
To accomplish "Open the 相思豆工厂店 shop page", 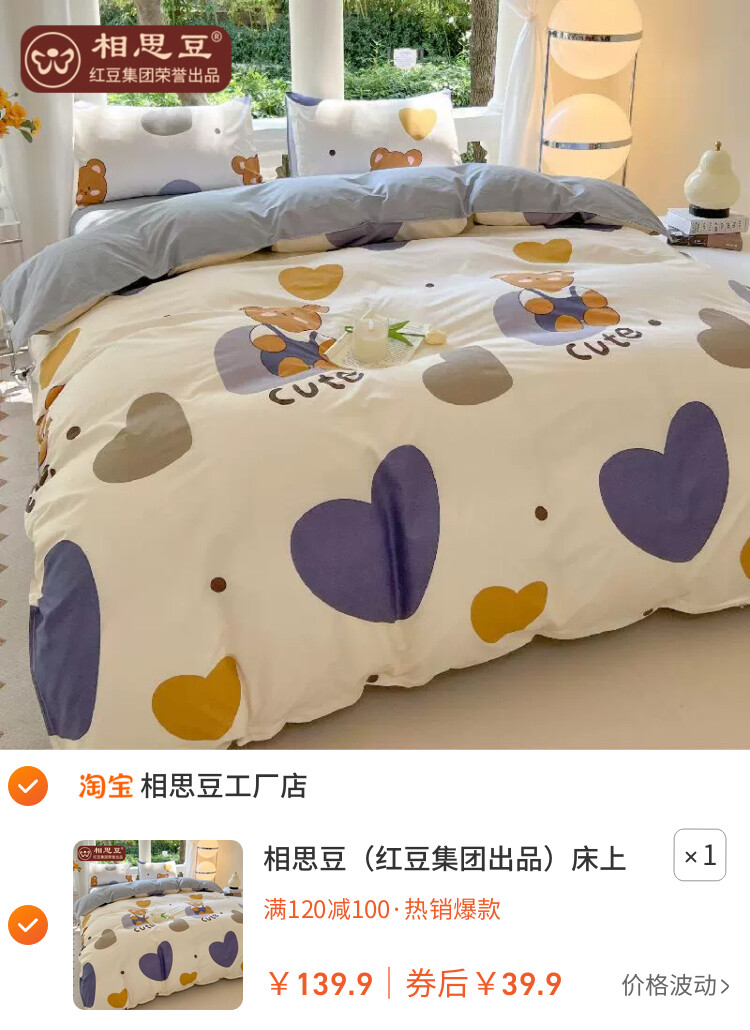I will (223, 786).
